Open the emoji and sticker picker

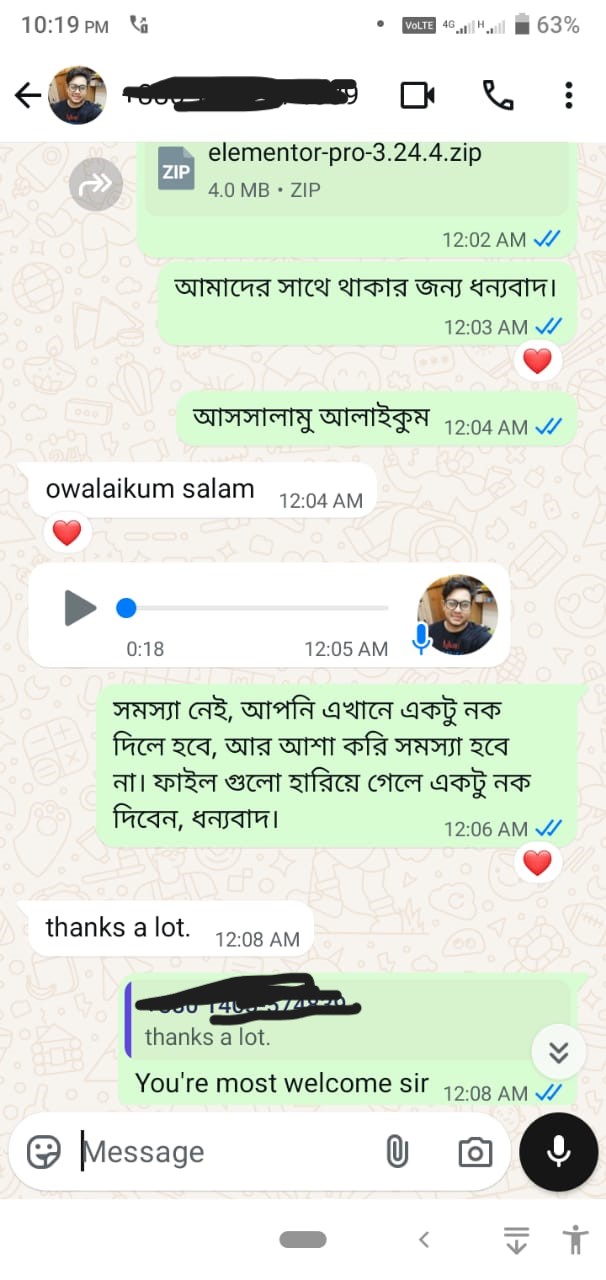(44, 1152)
